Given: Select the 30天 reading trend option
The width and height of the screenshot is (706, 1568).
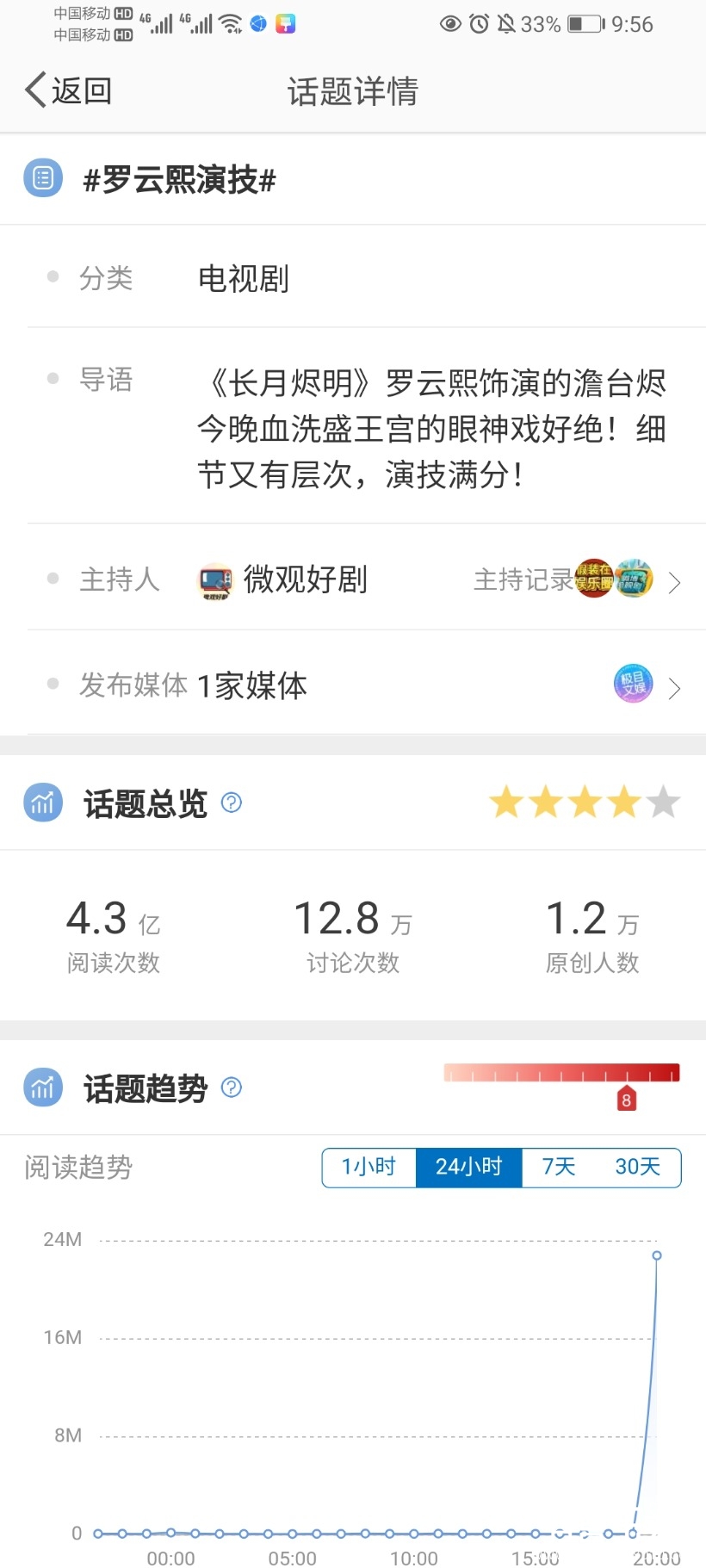Looking at the screenshot, I should (636, 1167).
